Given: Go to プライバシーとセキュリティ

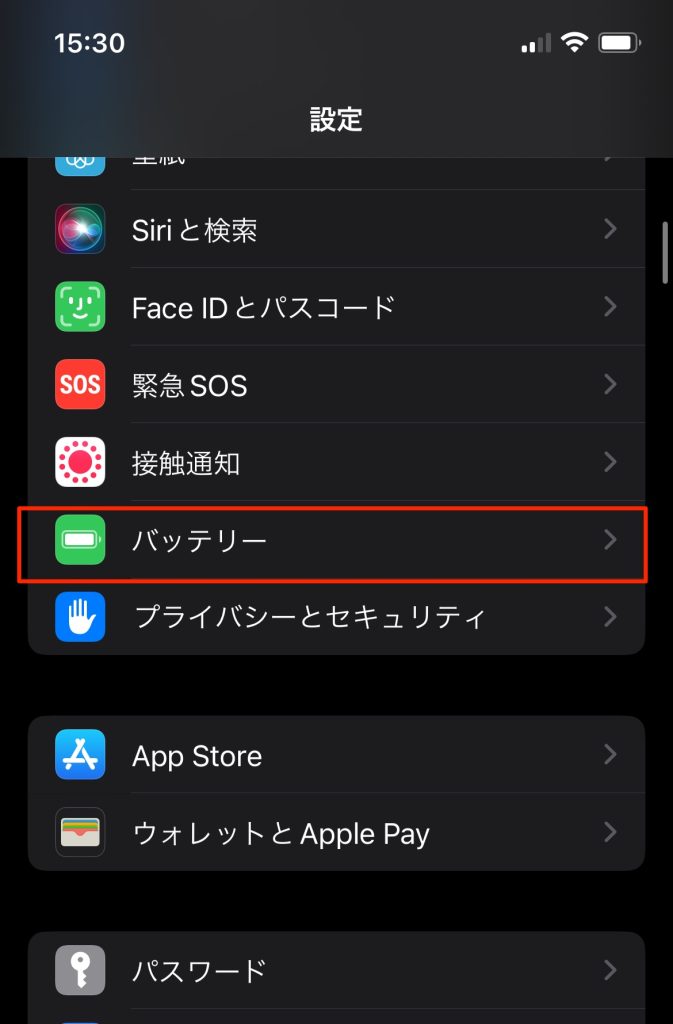Looking at the screenshot, I should (336, 617).
